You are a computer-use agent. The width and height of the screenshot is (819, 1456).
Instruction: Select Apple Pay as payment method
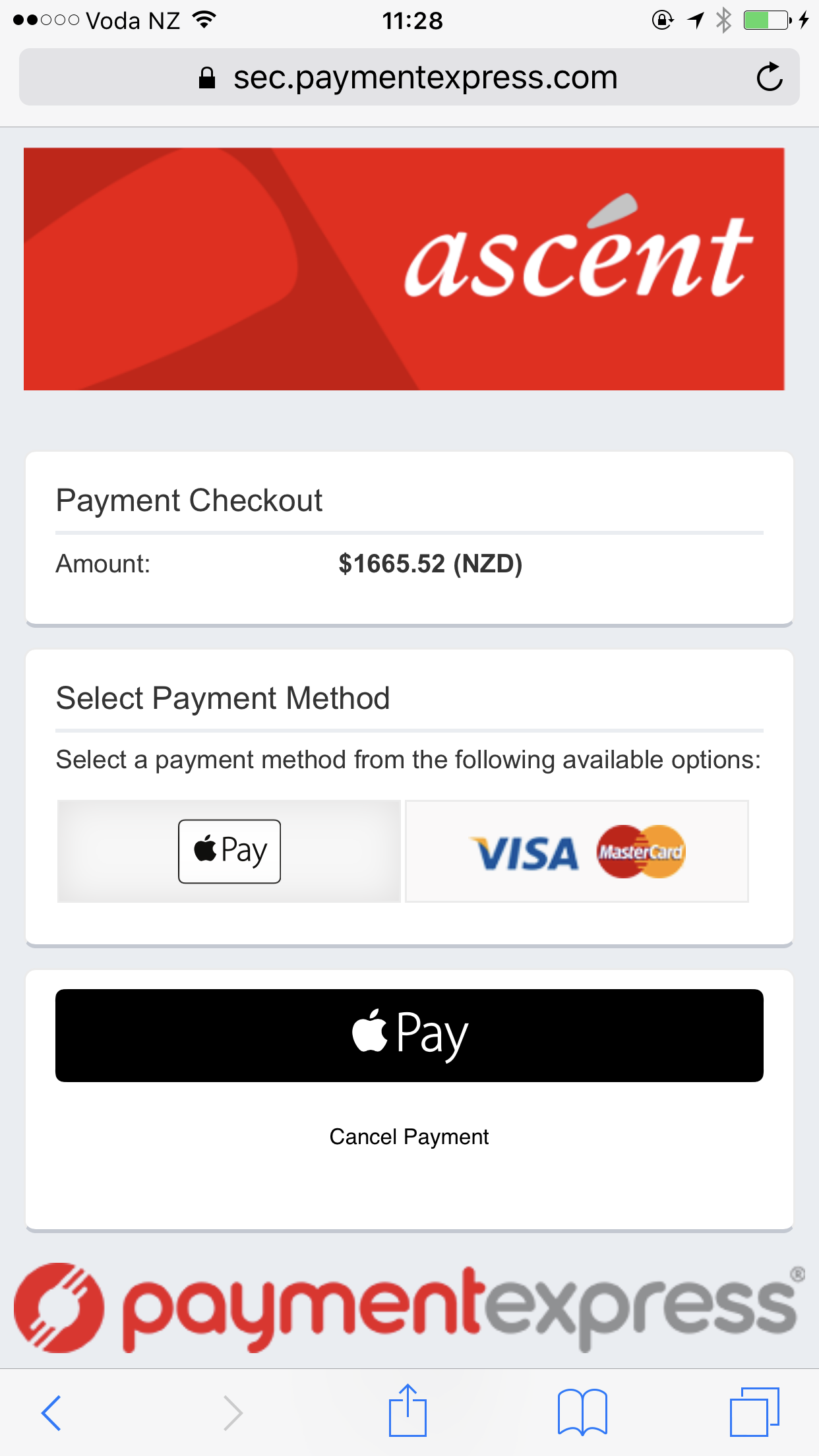pos(229,851)
